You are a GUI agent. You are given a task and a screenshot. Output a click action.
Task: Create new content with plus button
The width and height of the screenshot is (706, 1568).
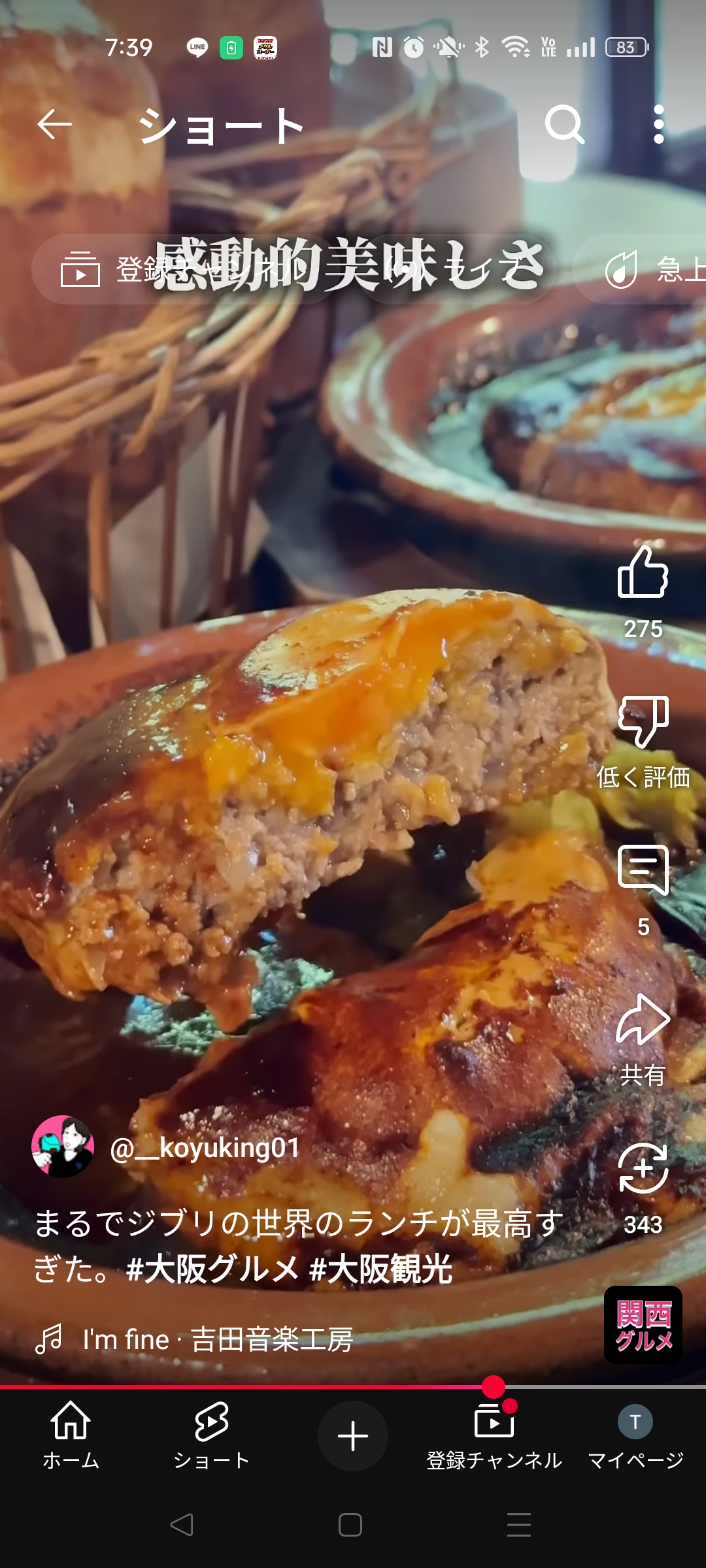[353, 1435]
